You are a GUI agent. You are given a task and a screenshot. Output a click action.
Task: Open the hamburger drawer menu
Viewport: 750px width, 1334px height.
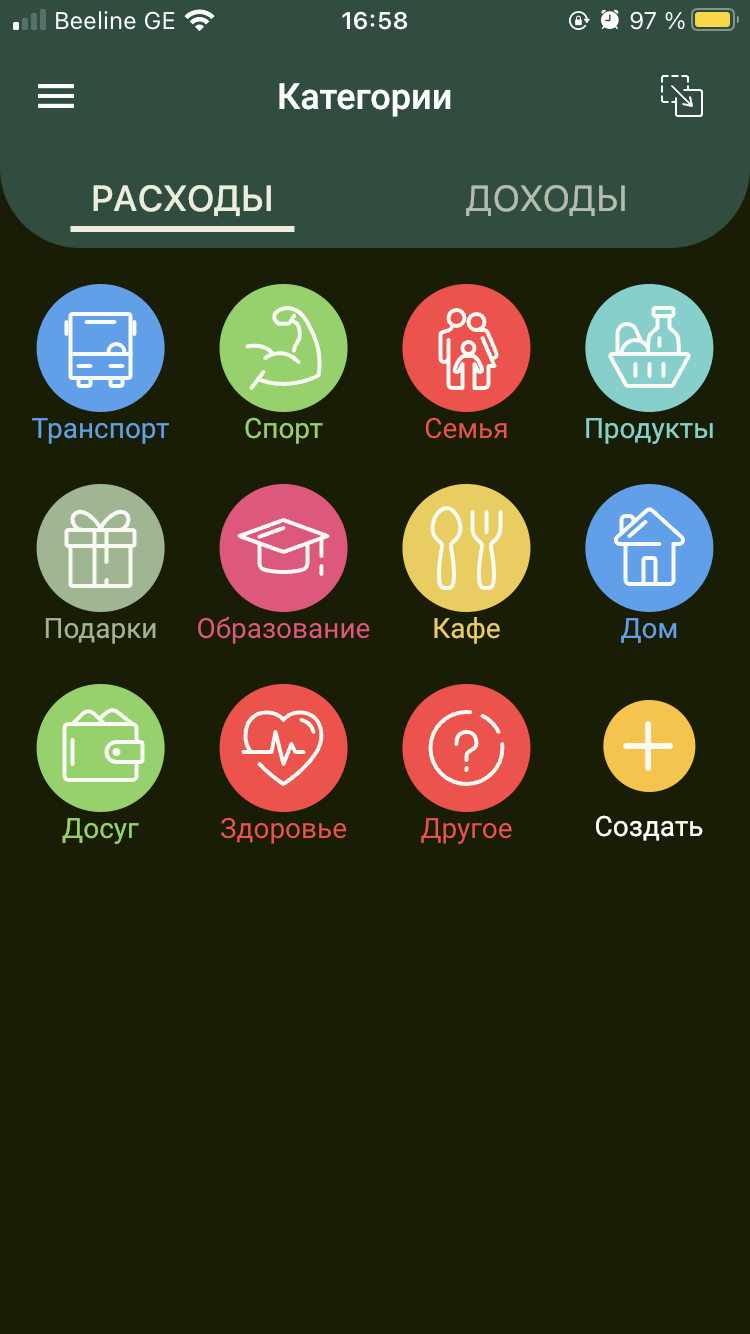pyautogui.click(x=56, y=96)
